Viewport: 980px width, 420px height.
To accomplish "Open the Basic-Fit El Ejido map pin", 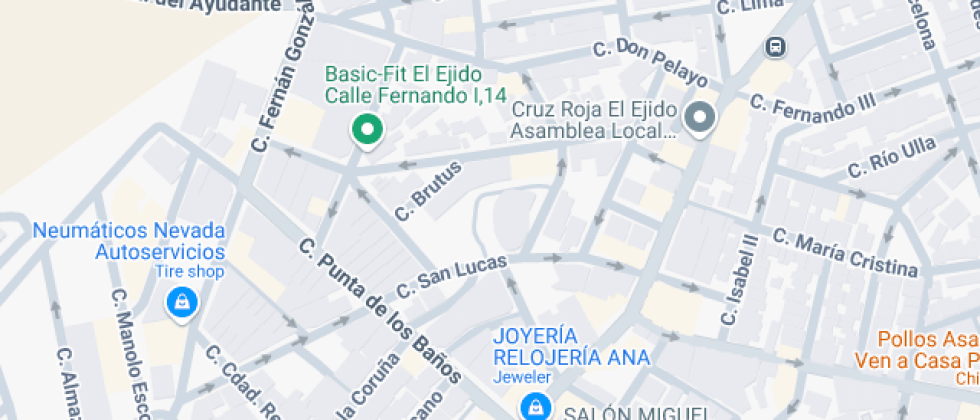I will coord(366,130).
